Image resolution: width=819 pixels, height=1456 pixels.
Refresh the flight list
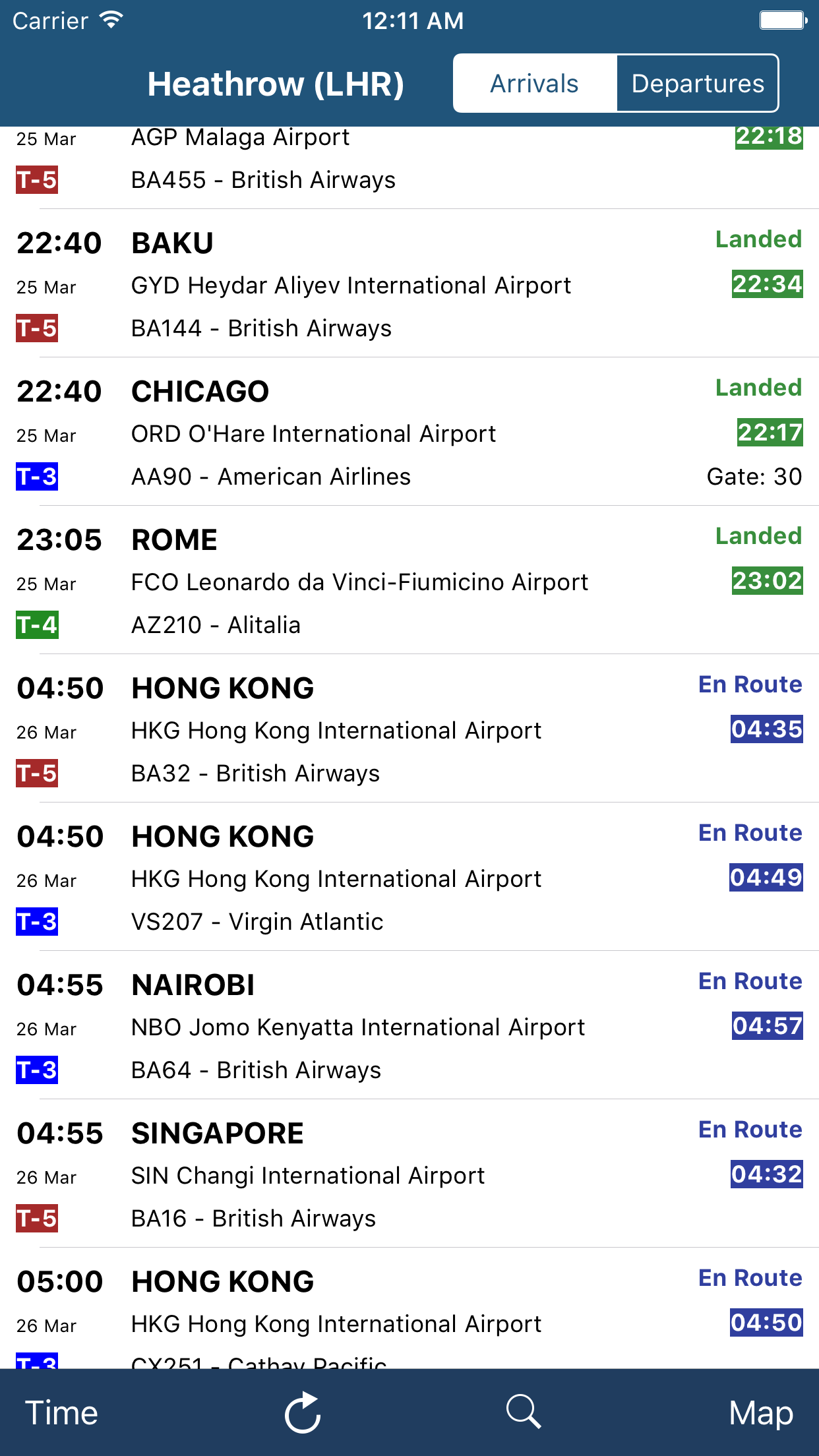click(303, 1412)
